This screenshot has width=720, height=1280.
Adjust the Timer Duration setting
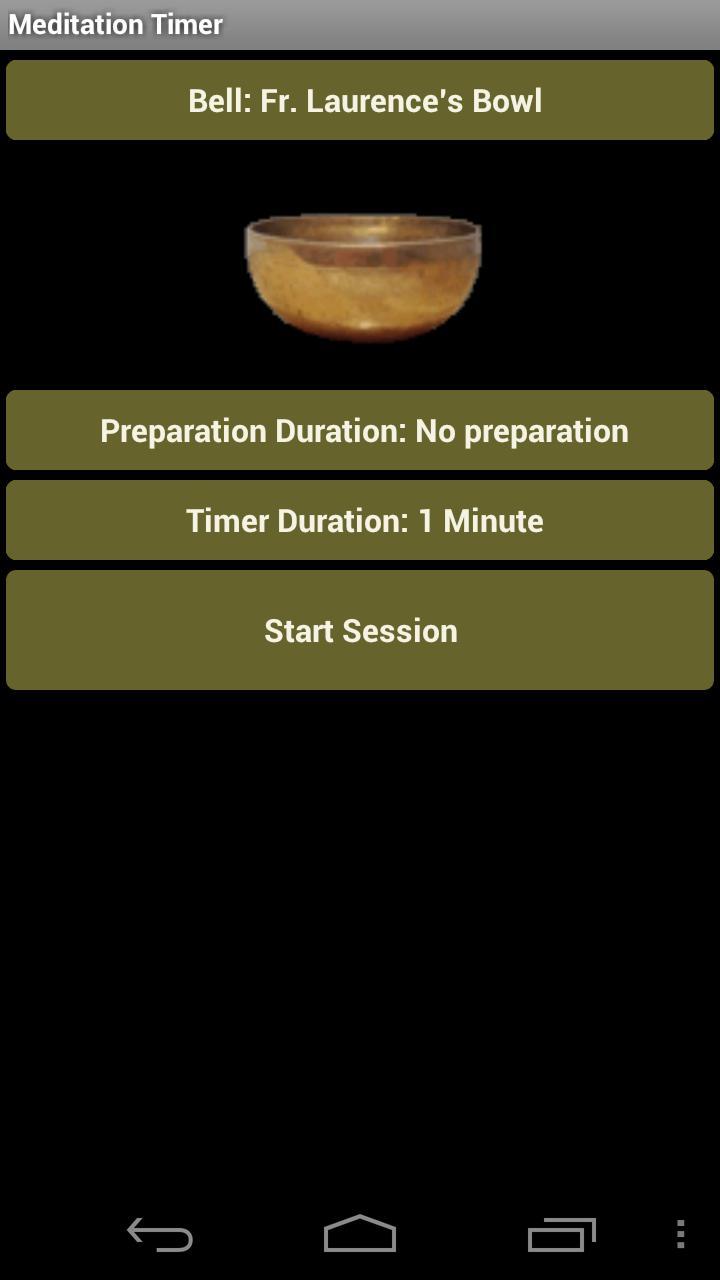(x=360, y=520)
